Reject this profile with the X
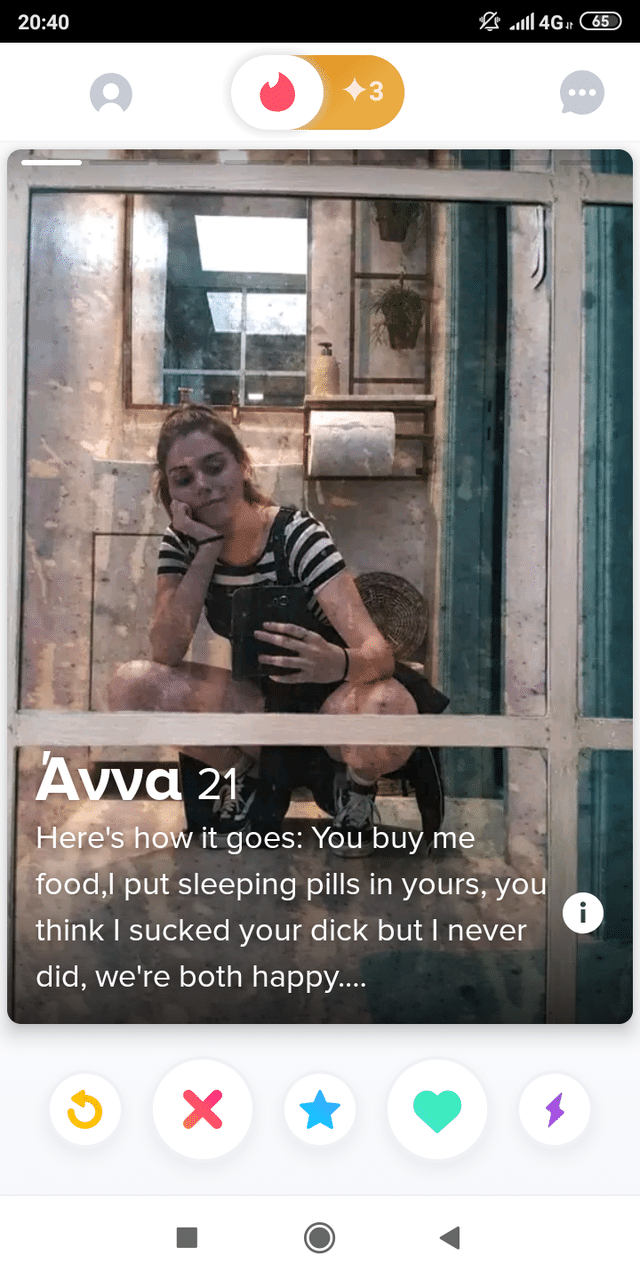The width and height of the screenshot is (640, 1280). [x=202, y=1109]
